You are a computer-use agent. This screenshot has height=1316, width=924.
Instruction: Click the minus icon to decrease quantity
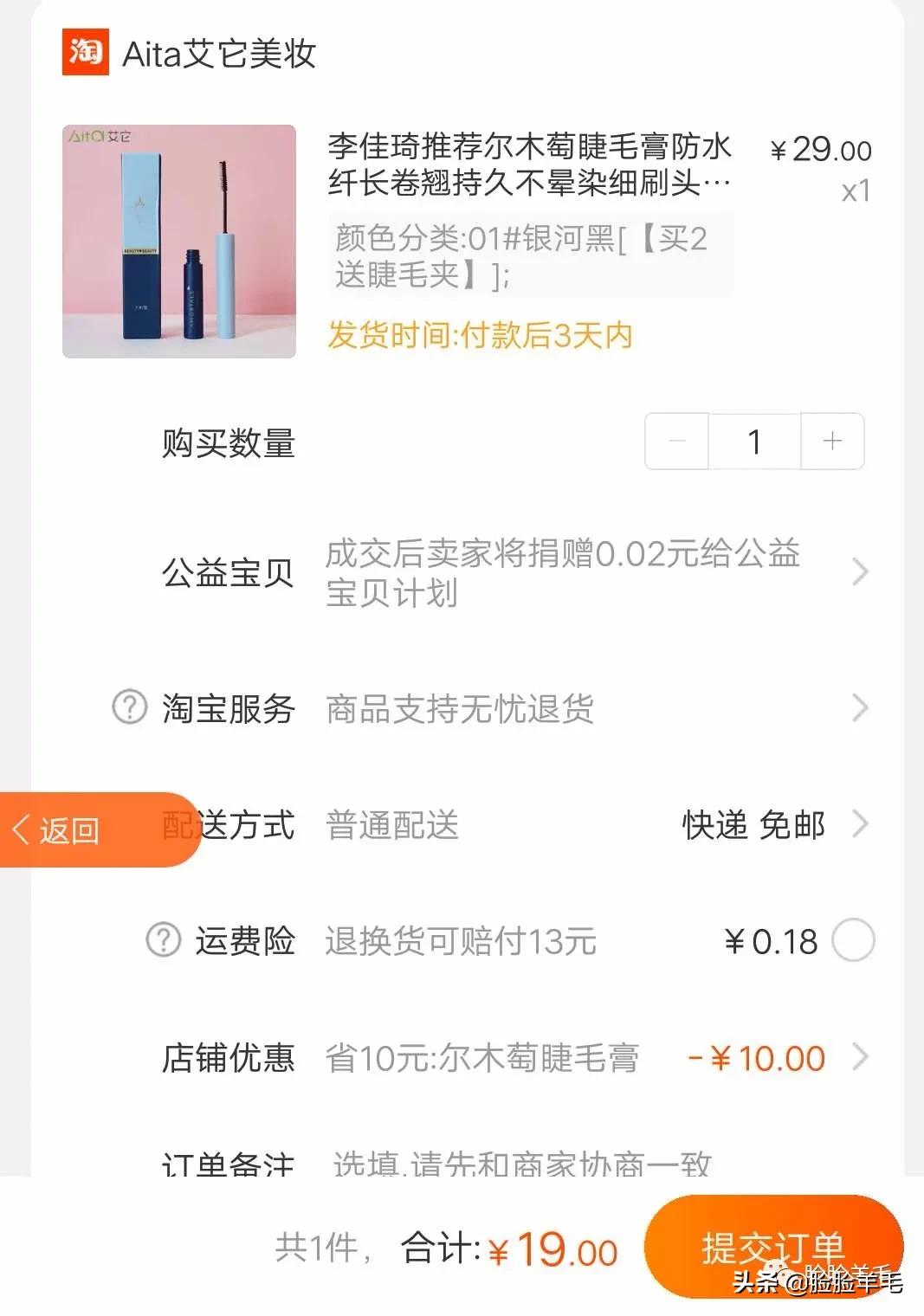(677, 442)
